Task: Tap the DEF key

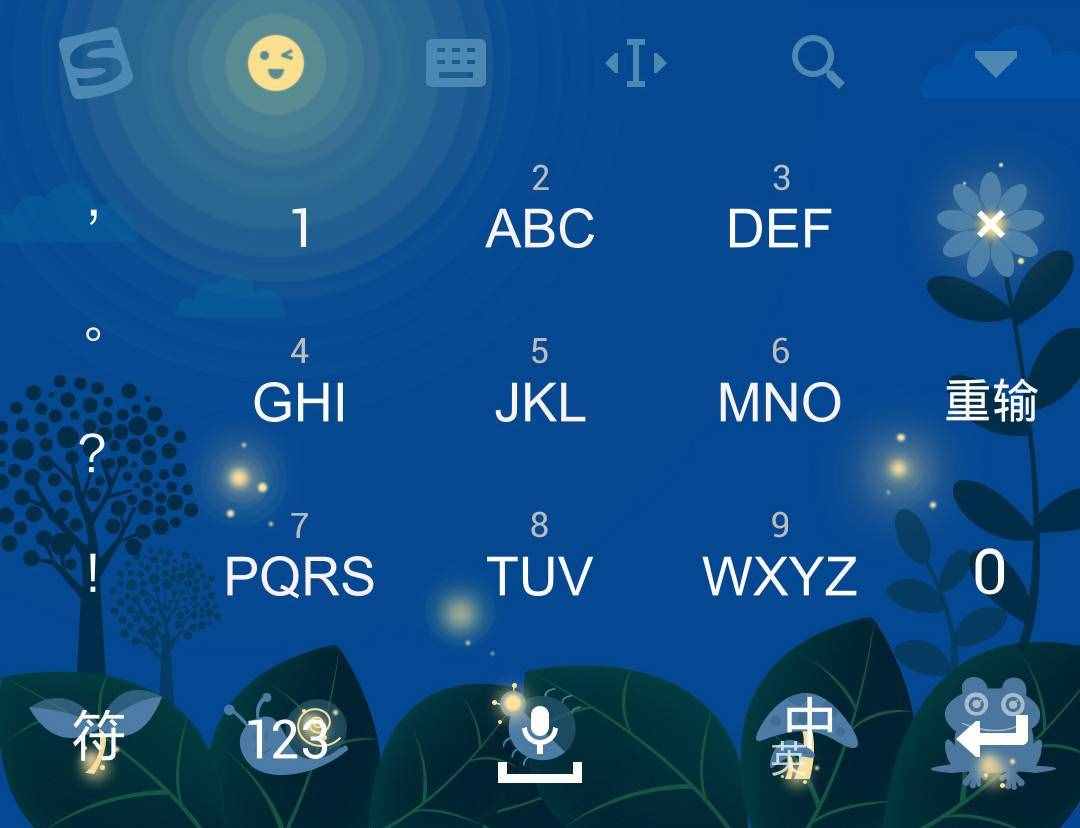Action: pyautogui.click(x=780, y=215)
